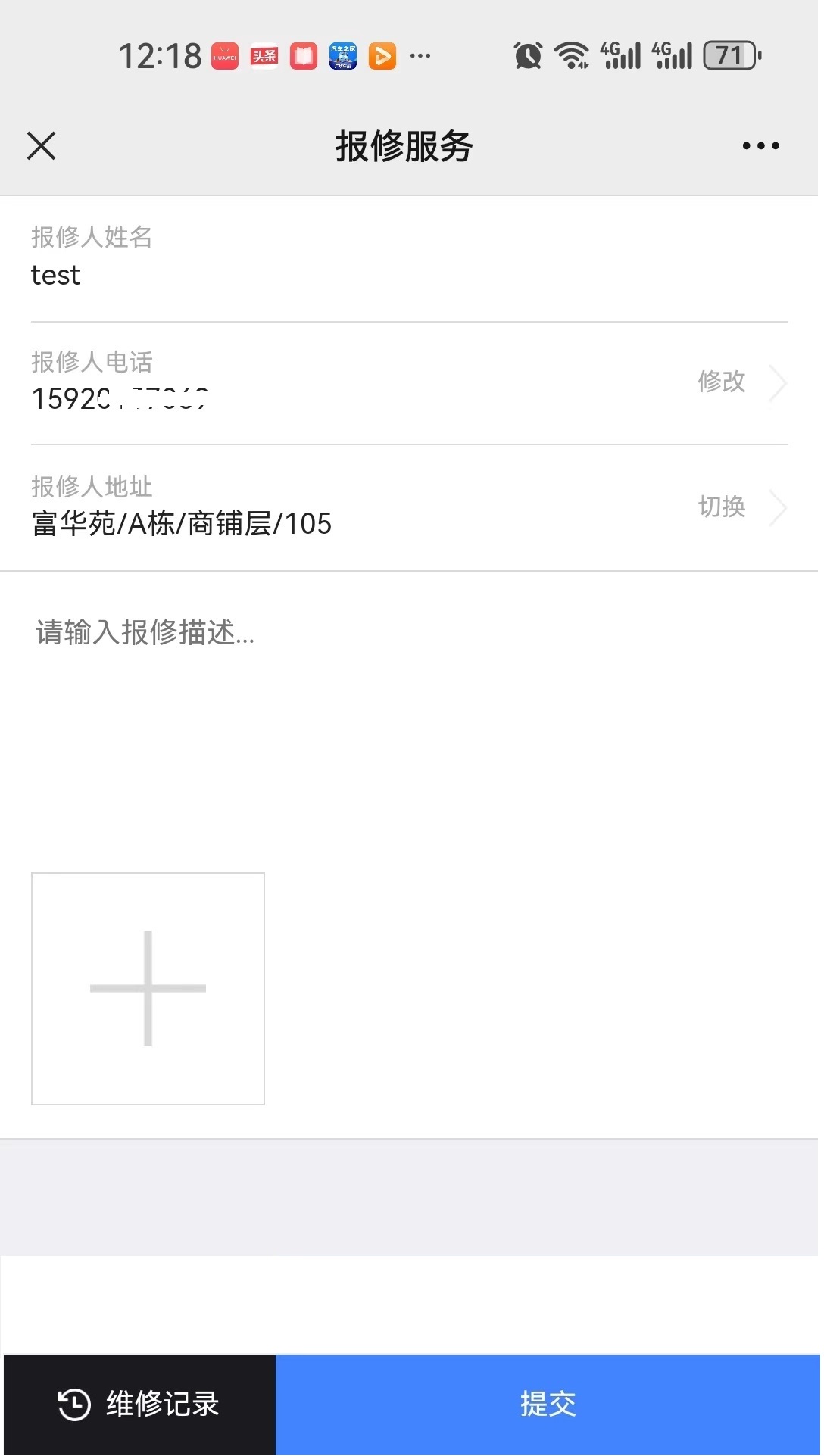This screenshot has width=824, height=1456.
Task: Open the three-dot overflow menu
Action: [760, 146]
